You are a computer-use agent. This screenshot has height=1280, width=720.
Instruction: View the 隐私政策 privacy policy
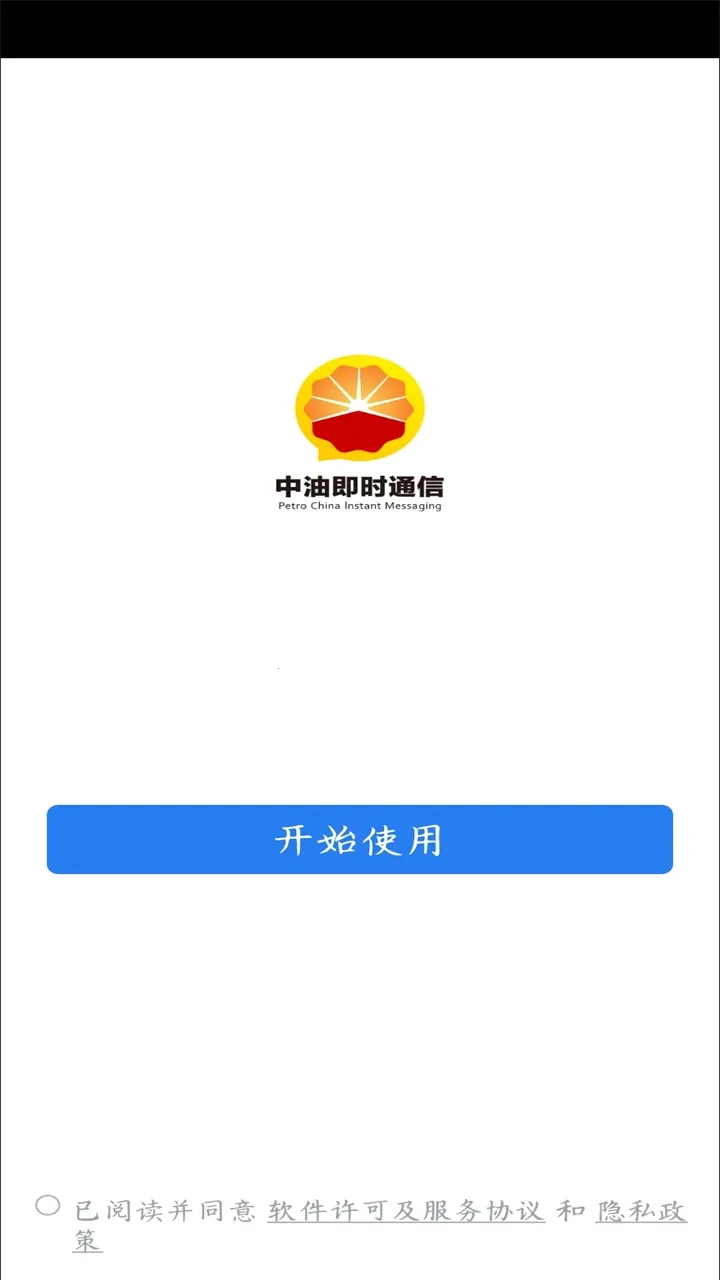click(643, 1210)
